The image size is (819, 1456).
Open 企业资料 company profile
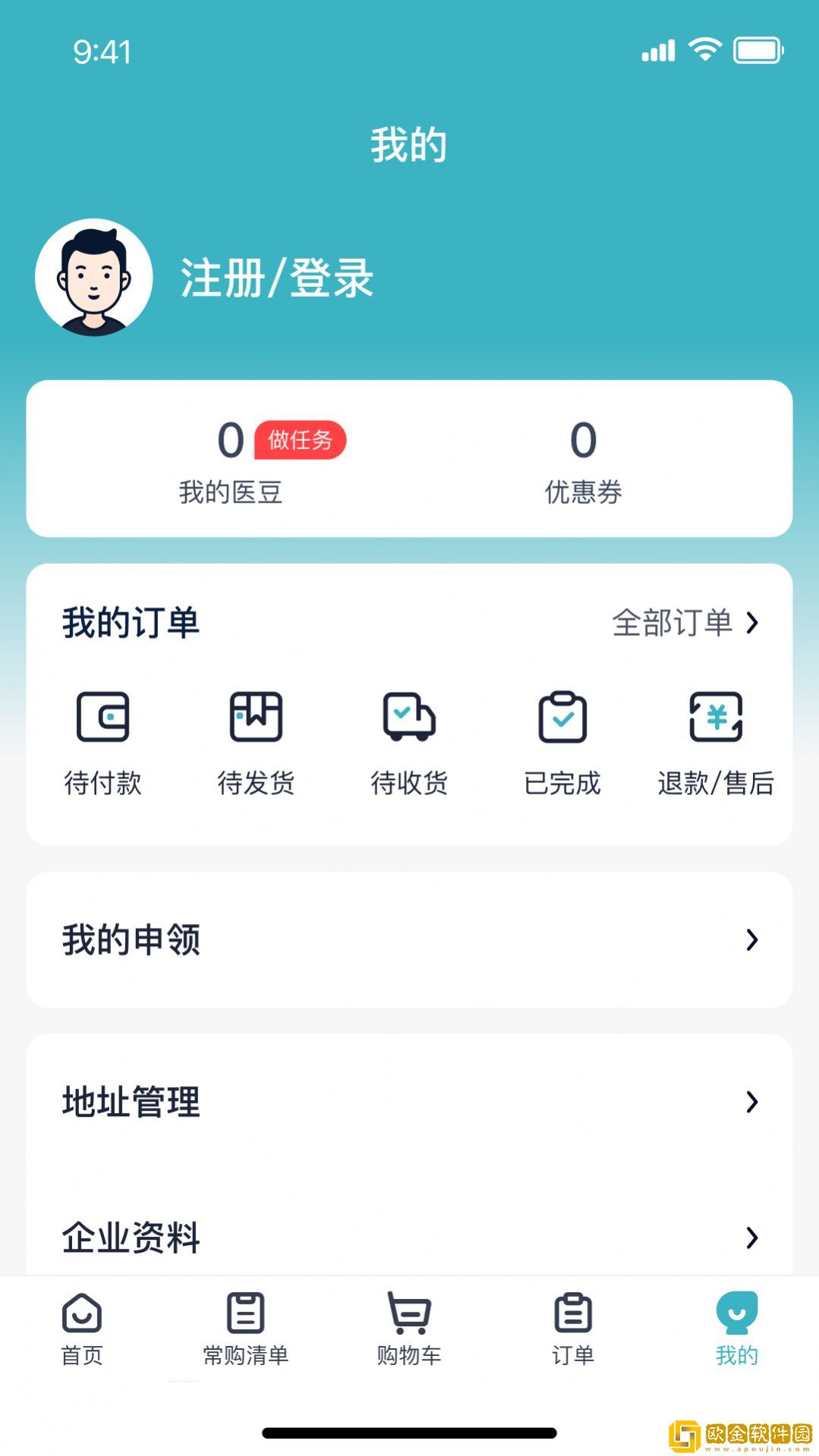point(409,1237)
